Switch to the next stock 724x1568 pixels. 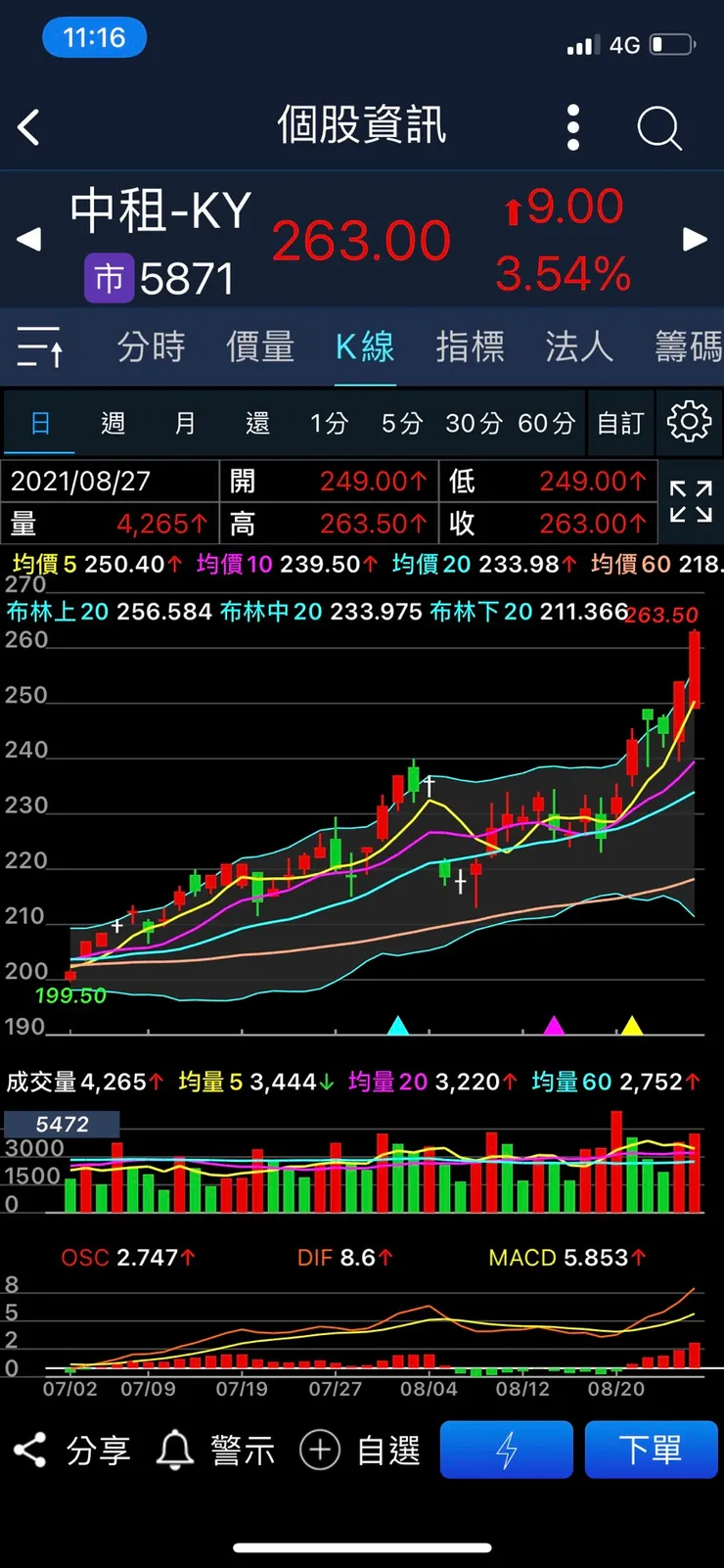[x=695, y=239]
